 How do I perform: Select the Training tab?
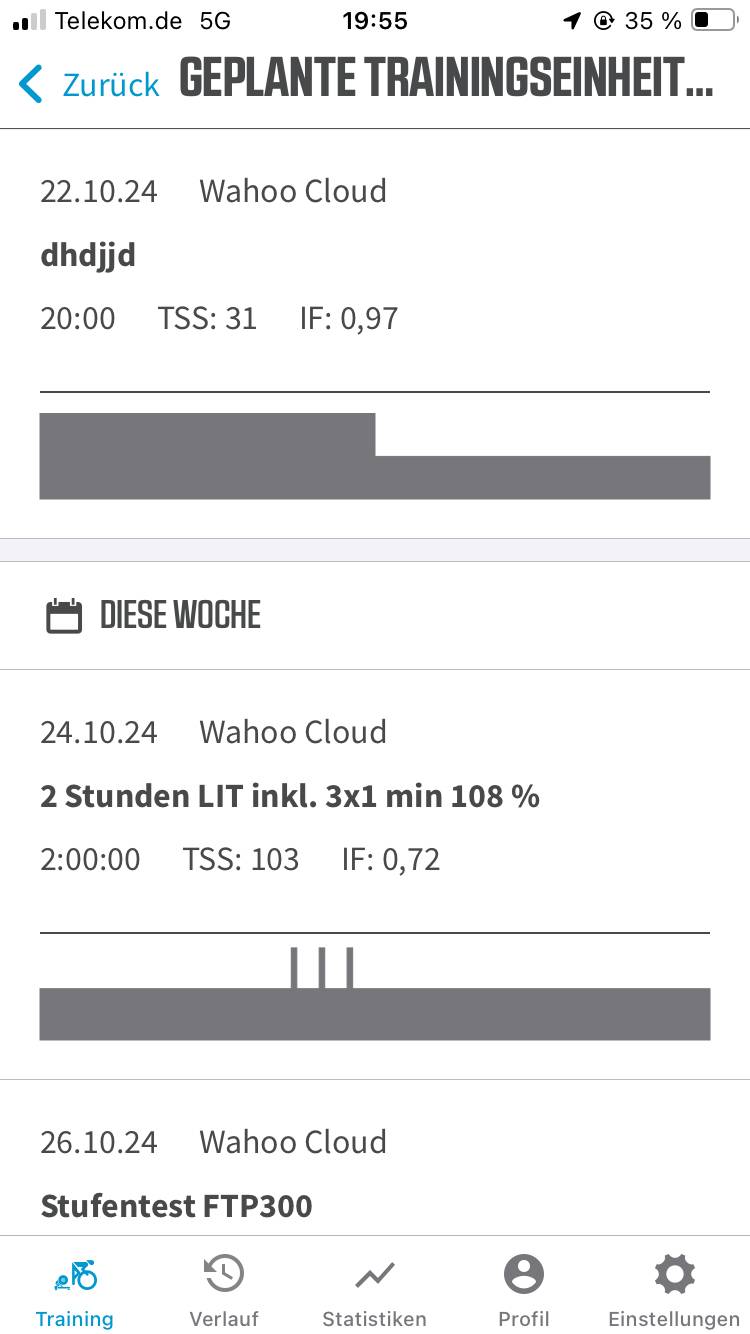(75, 1290)
